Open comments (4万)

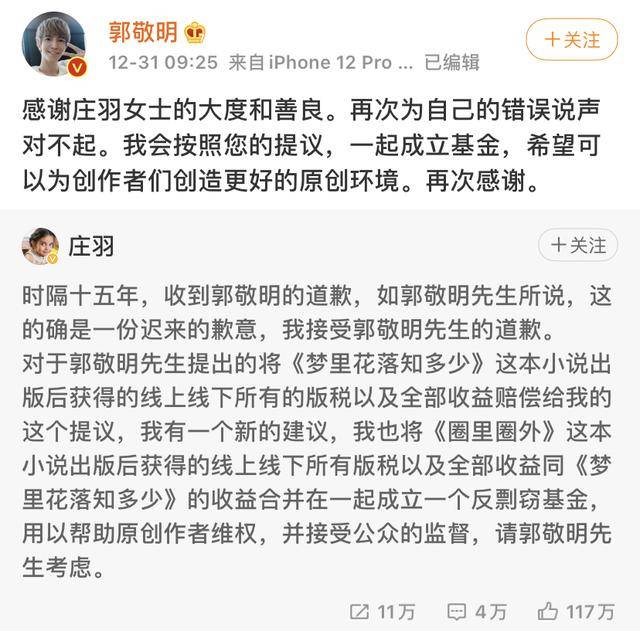point(476,611)
